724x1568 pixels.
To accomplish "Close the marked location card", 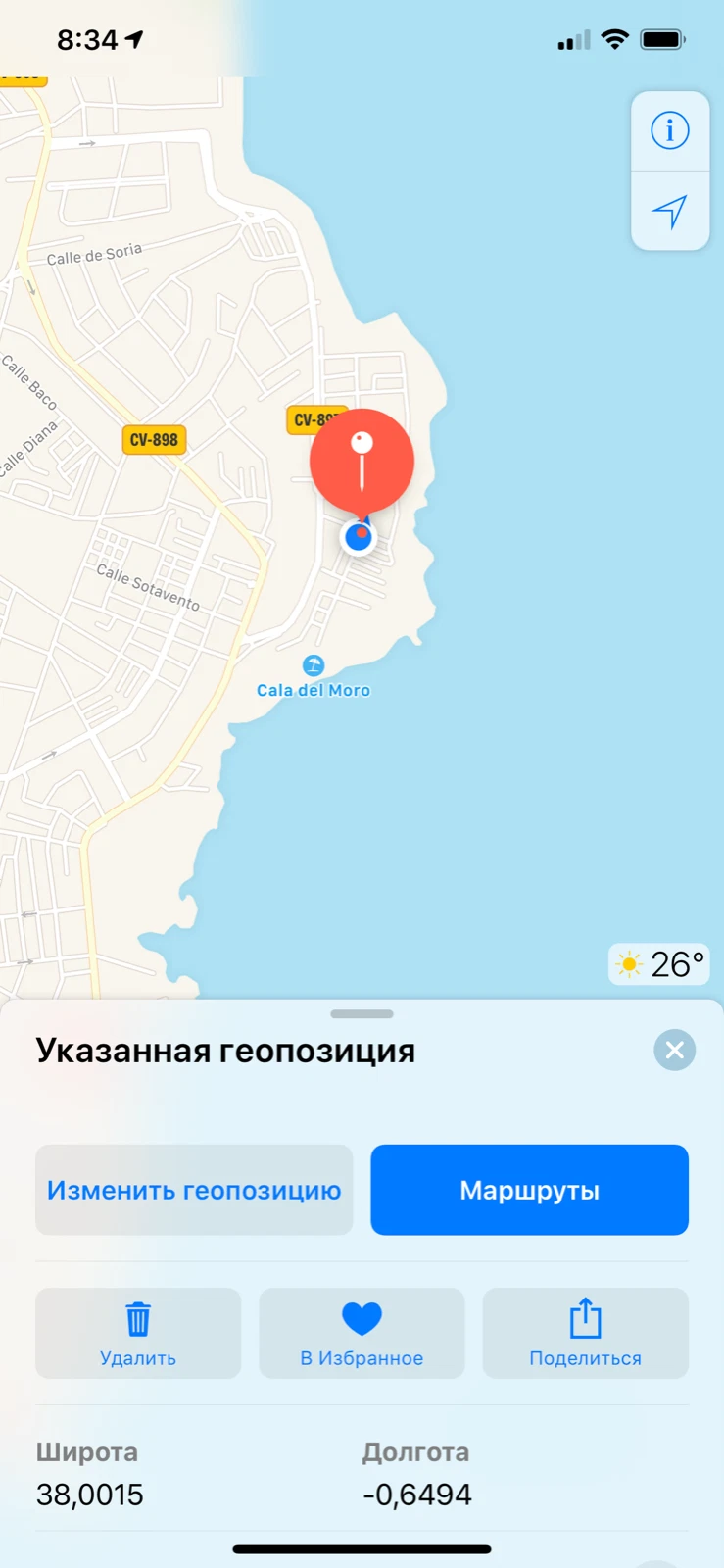I will [674, 1050].
